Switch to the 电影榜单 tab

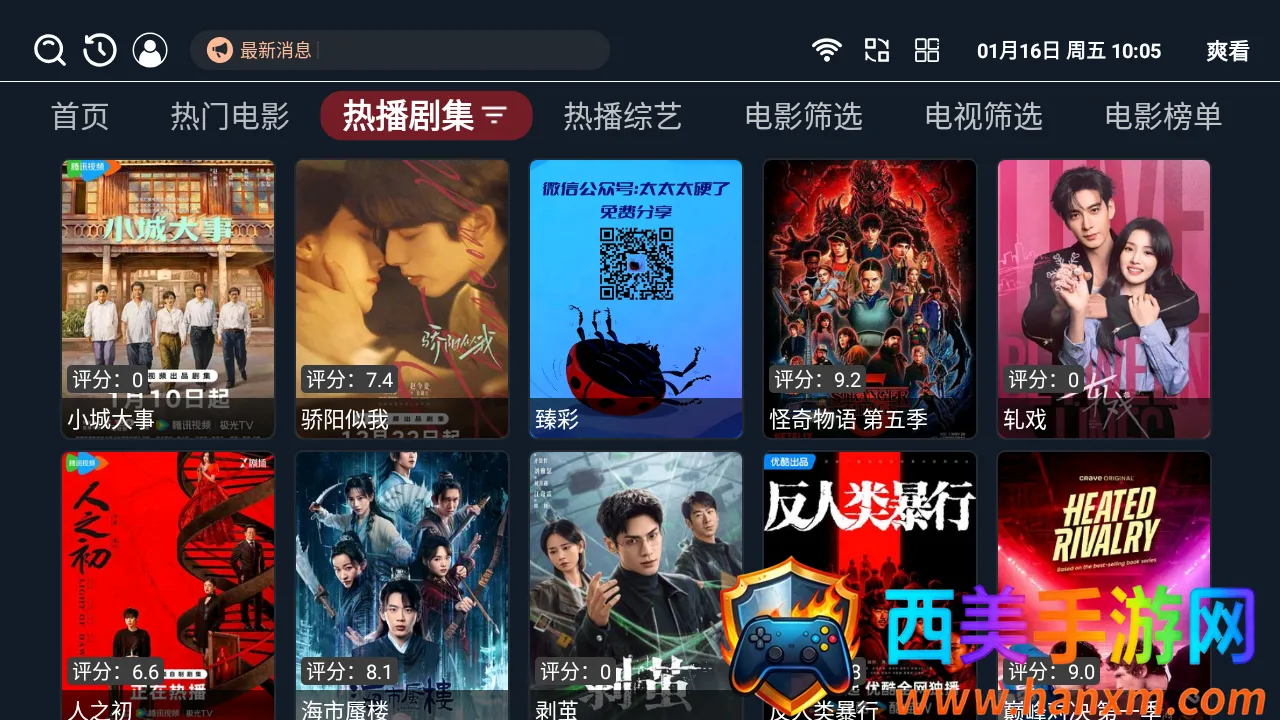1163,116
